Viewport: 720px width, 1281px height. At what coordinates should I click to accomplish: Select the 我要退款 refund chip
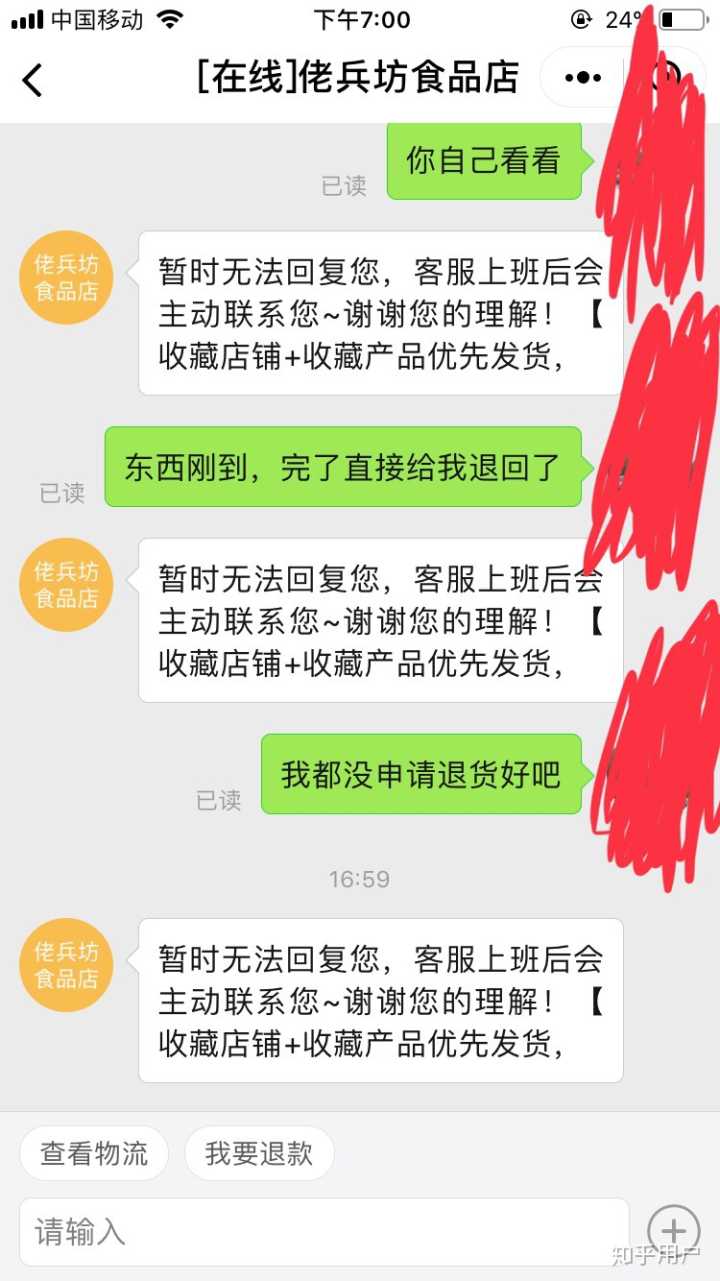coord(259,1154)
